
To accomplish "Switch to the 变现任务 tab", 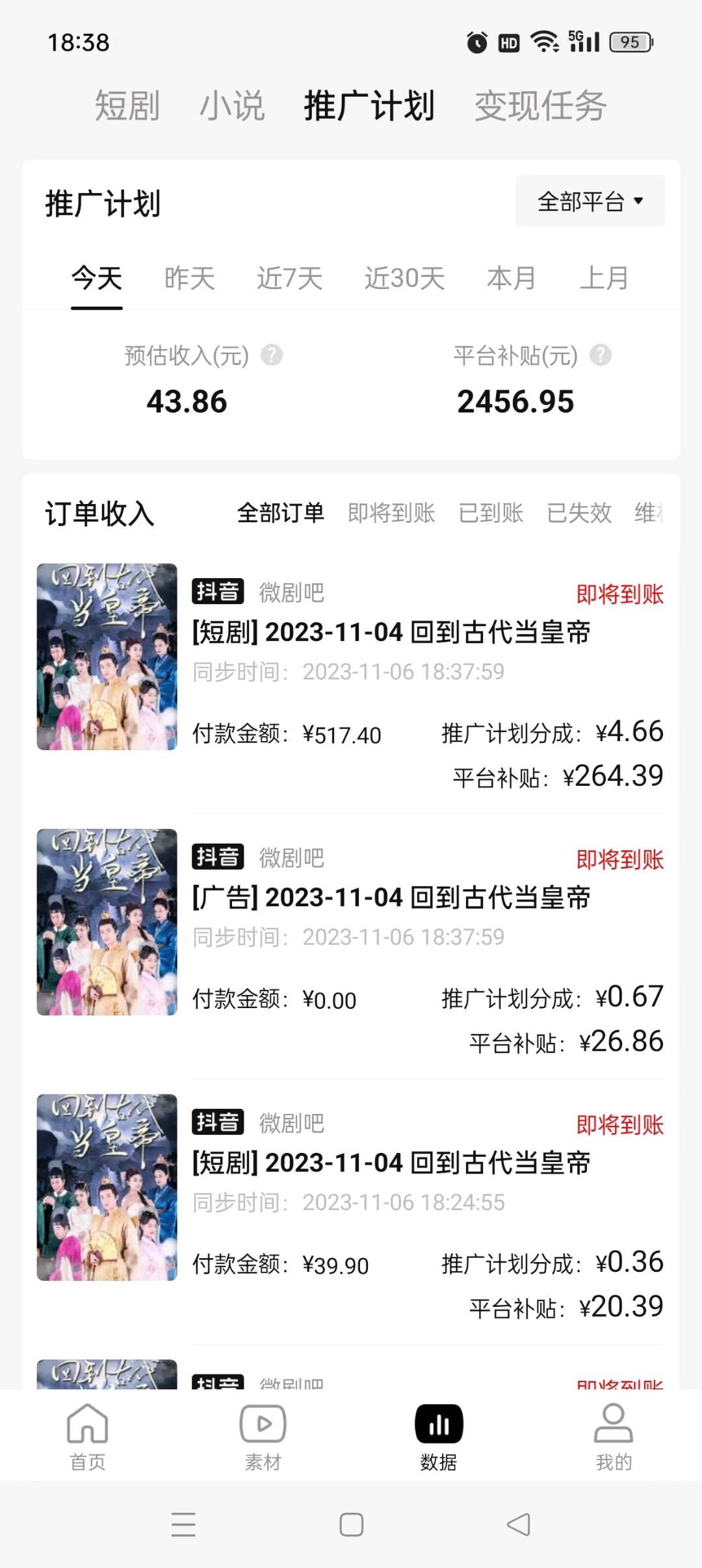I will [x=540, y=106].
